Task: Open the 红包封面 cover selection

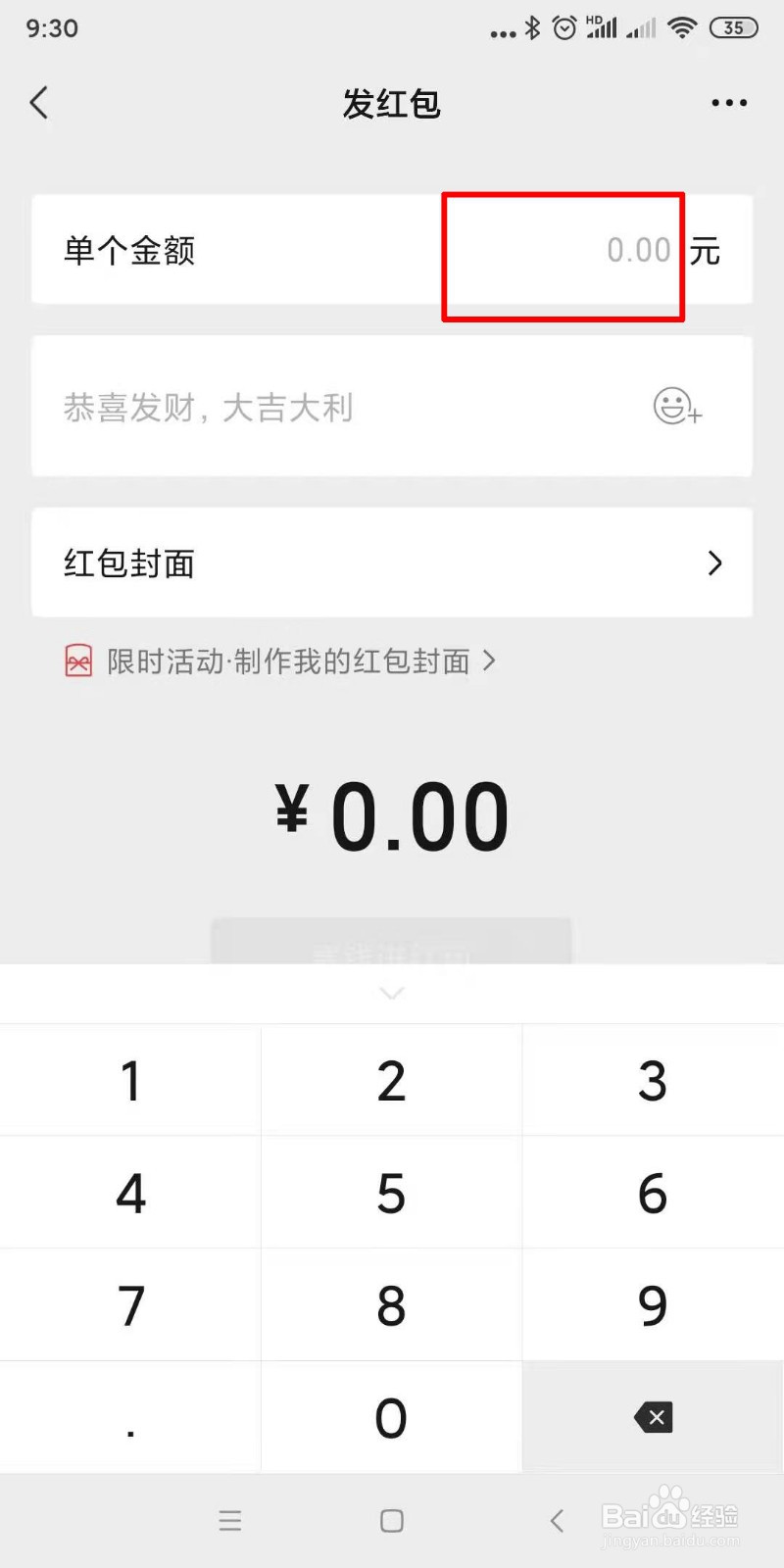Action: click(392, 563)
